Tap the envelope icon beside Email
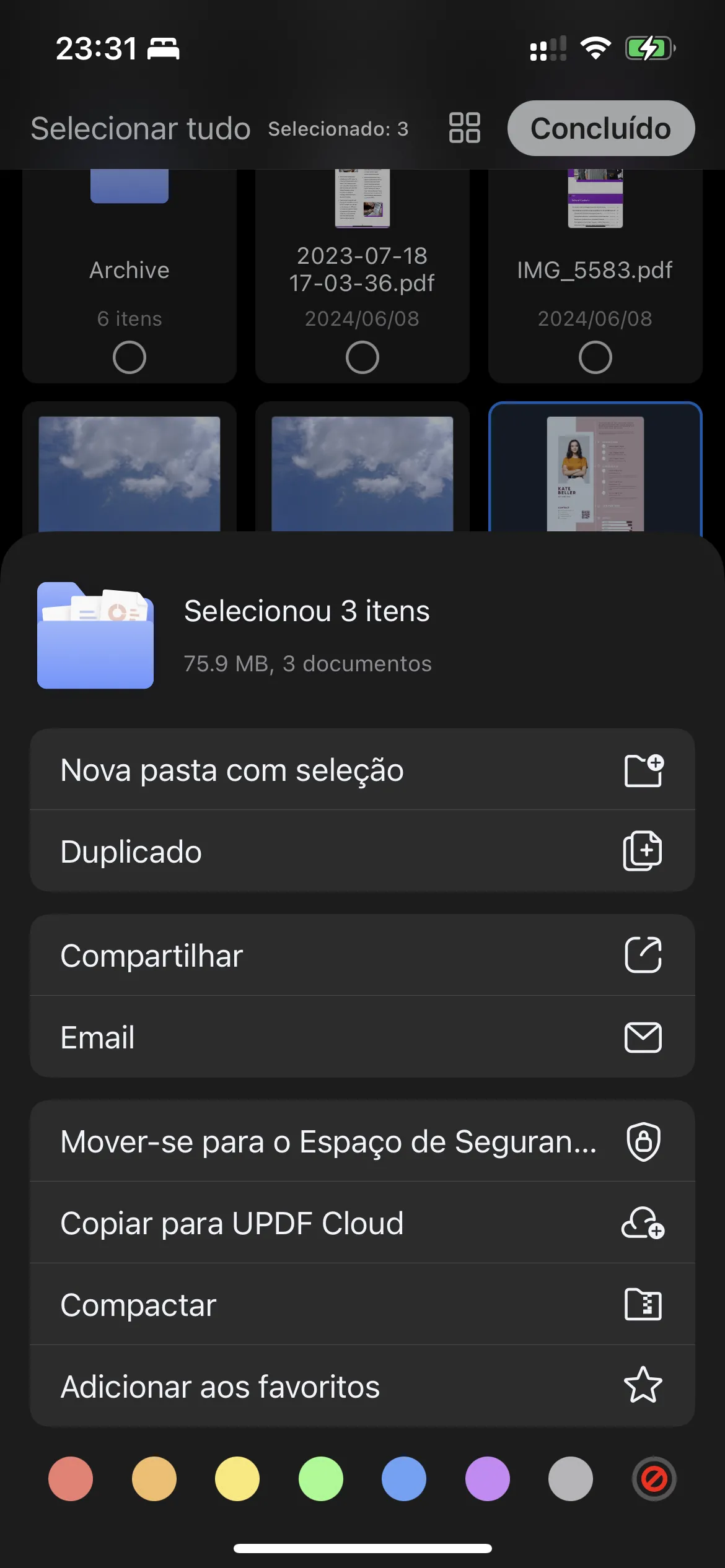 pos(644,1037)
